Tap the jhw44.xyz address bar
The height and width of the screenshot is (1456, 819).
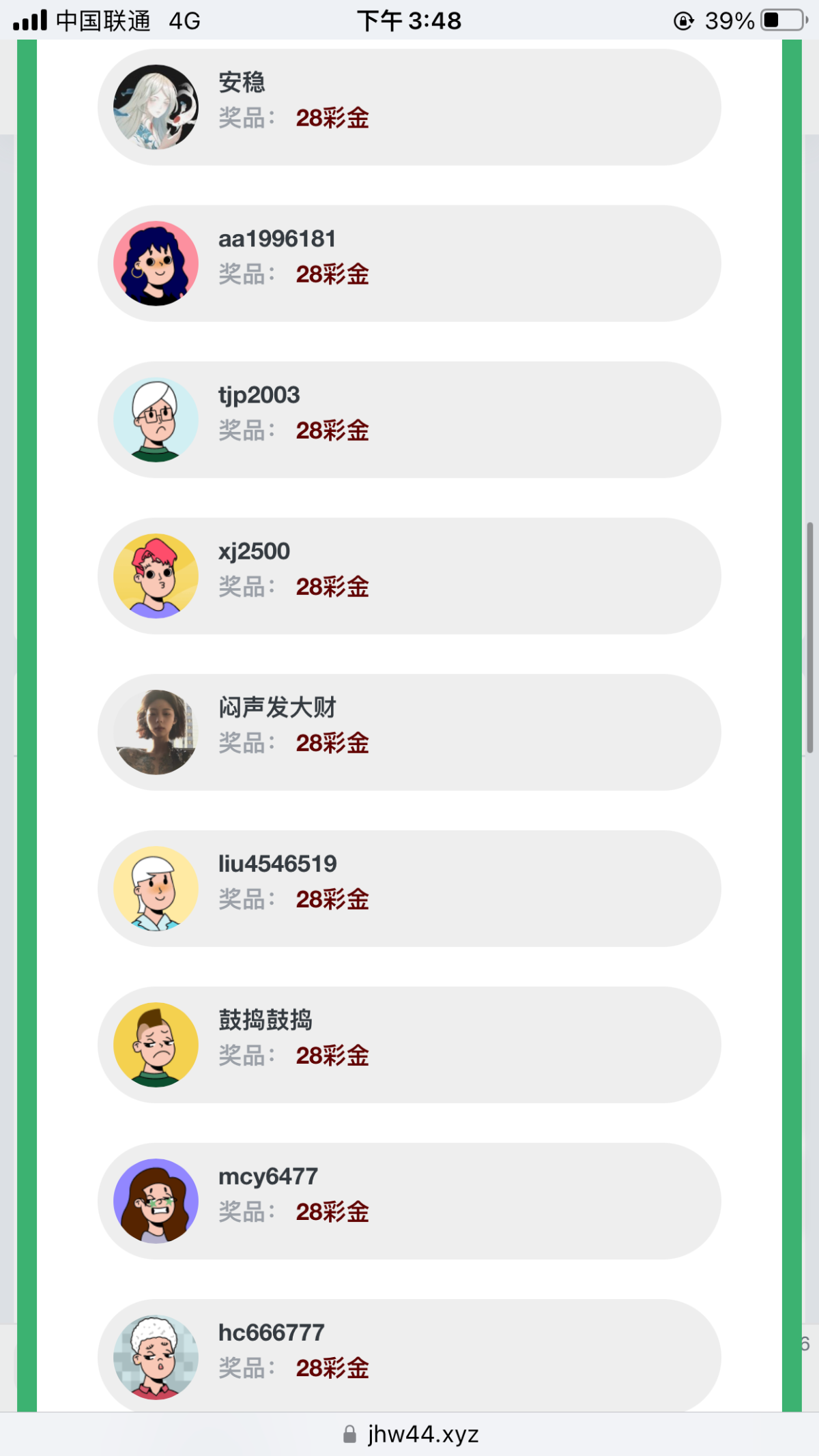point(411,1434)
